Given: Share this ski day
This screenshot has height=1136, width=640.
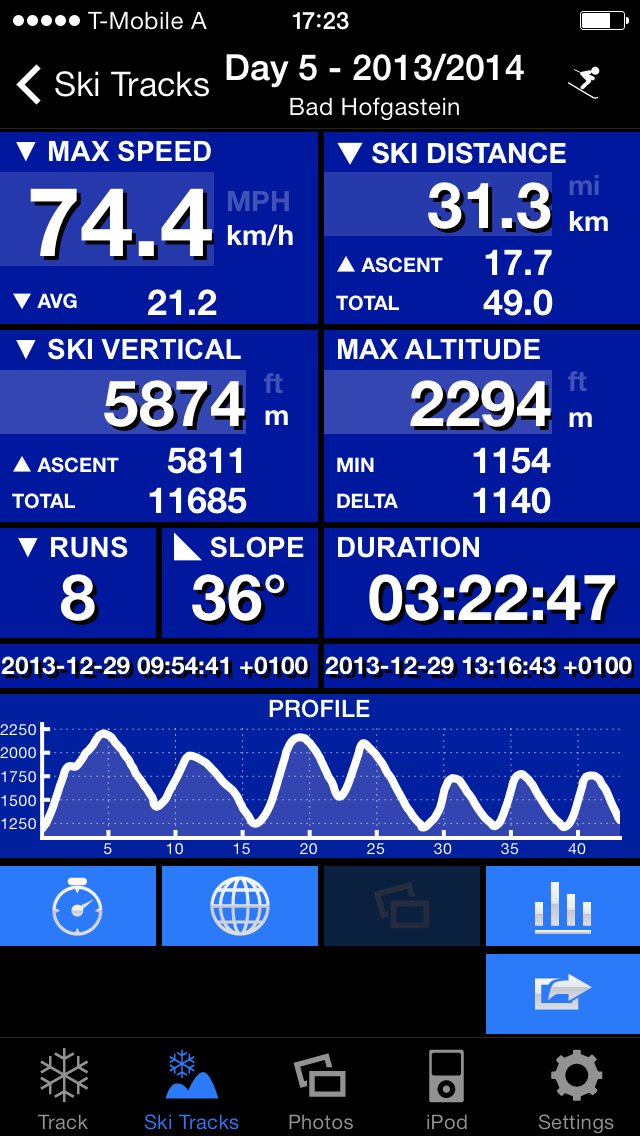Looking at the screenshot, I should pos(563,993).
